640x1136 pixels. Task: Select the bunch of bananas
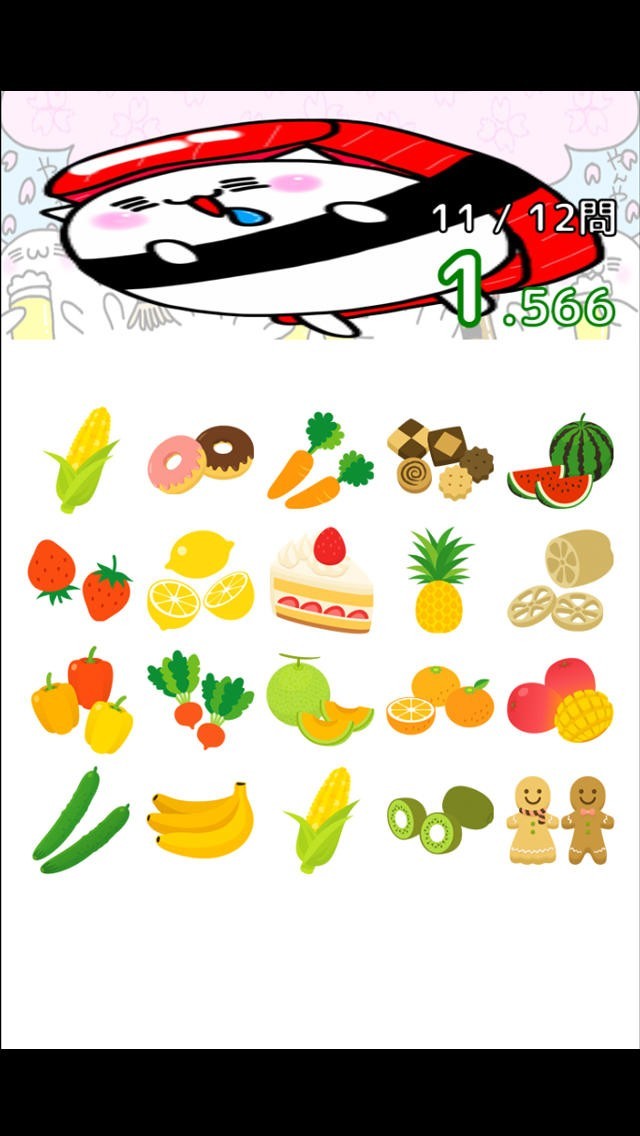201,819
